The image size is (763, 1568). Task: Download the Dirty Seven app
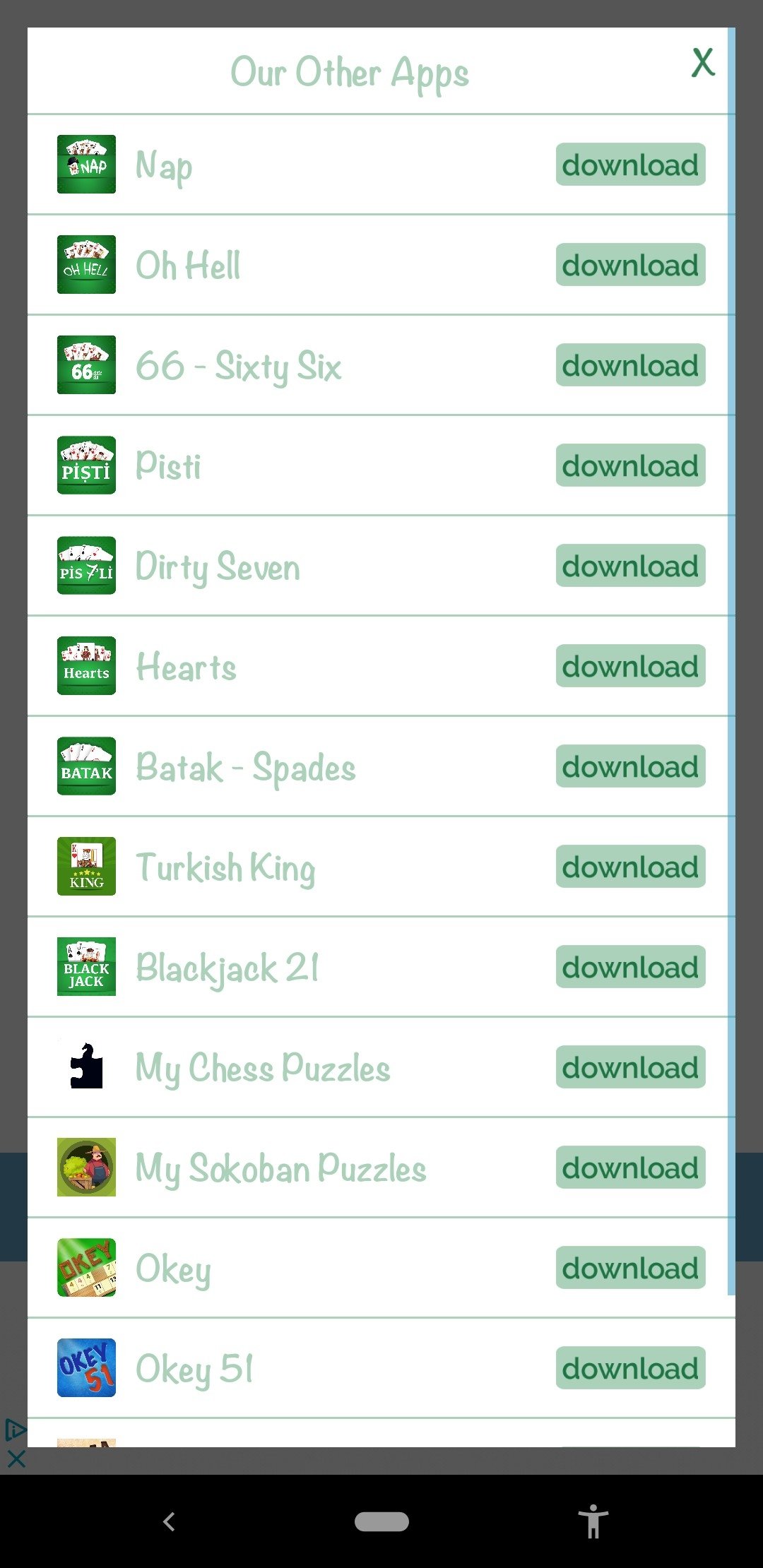point(630,566)
